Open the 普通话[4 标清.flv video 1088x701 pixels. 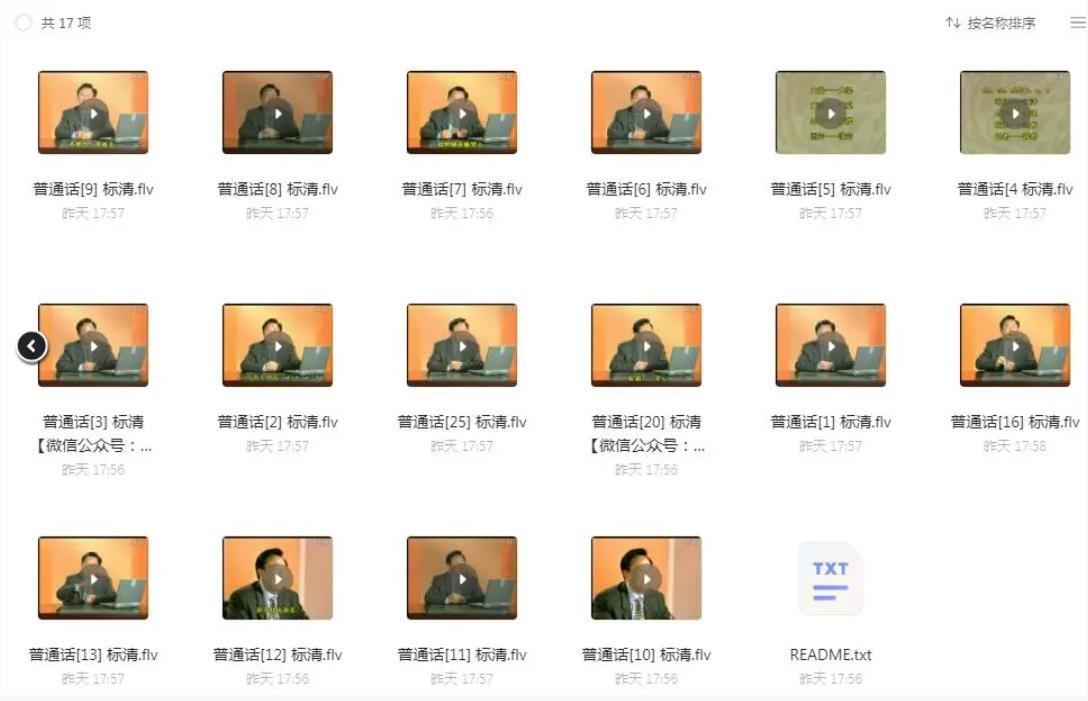pyautogui.click(x=1015, y=113)
